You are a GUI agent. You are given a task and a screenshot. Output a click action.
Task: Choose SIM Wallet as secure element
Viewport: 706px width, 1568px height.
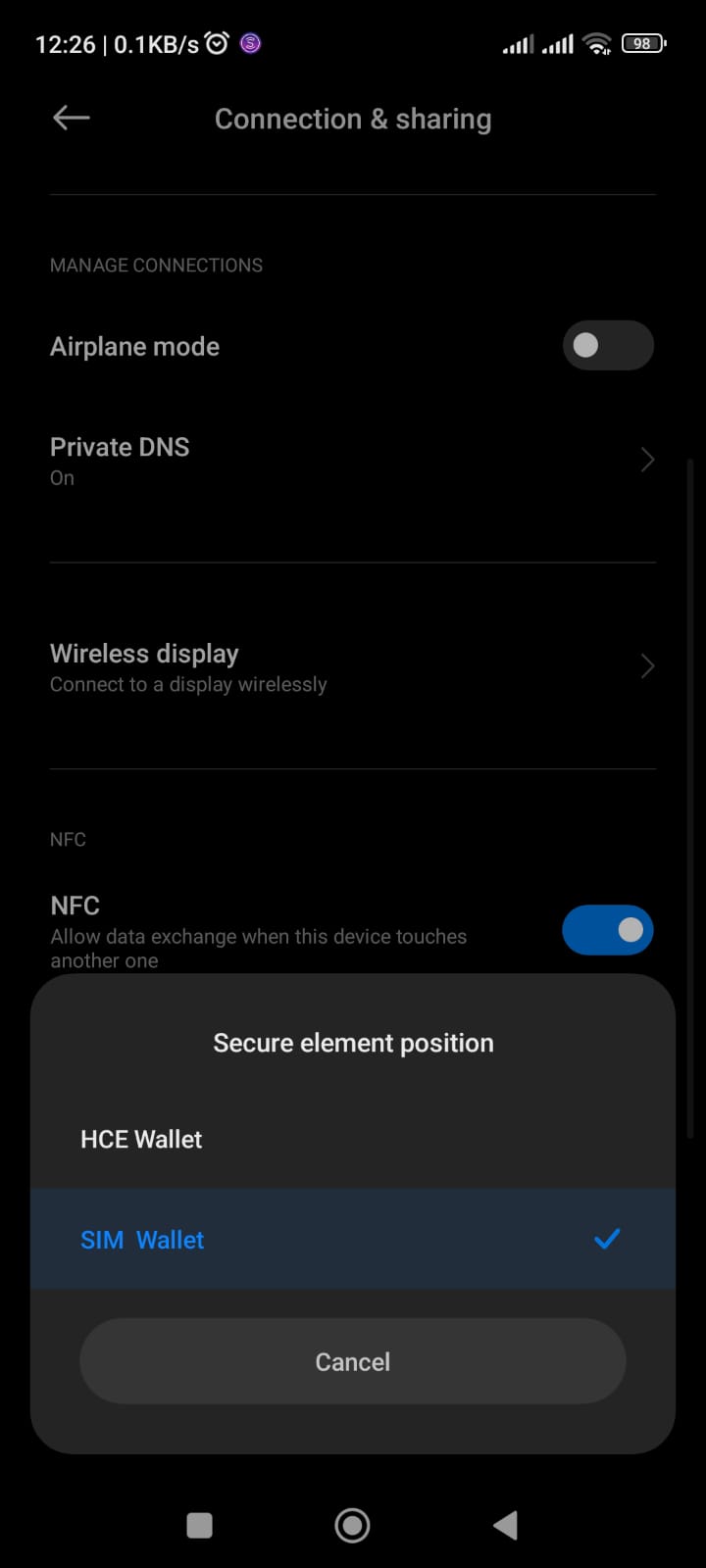(353, 1239)
